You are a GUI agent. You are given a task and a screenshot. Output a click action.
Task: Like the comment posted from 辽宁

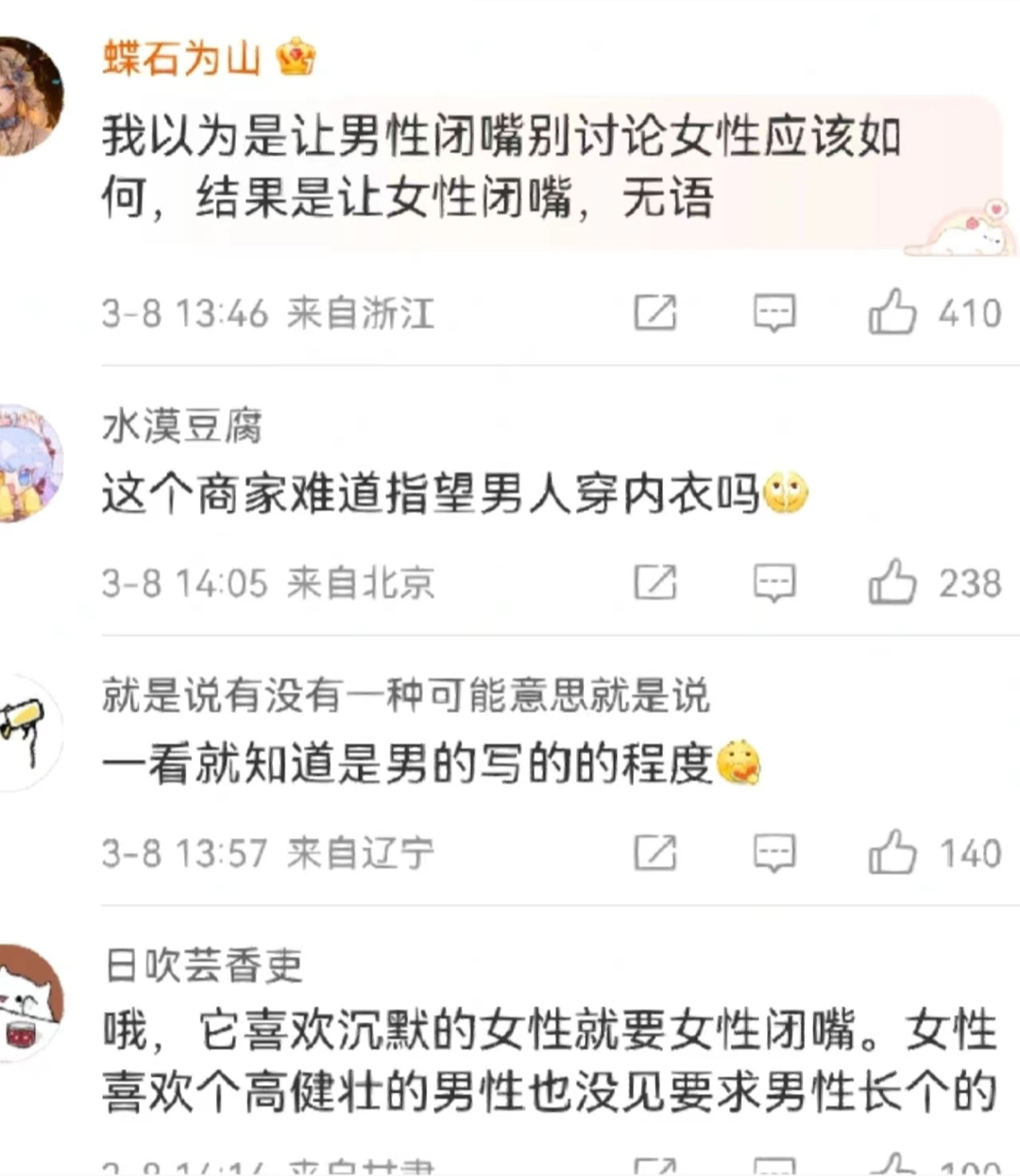point(892,853)
